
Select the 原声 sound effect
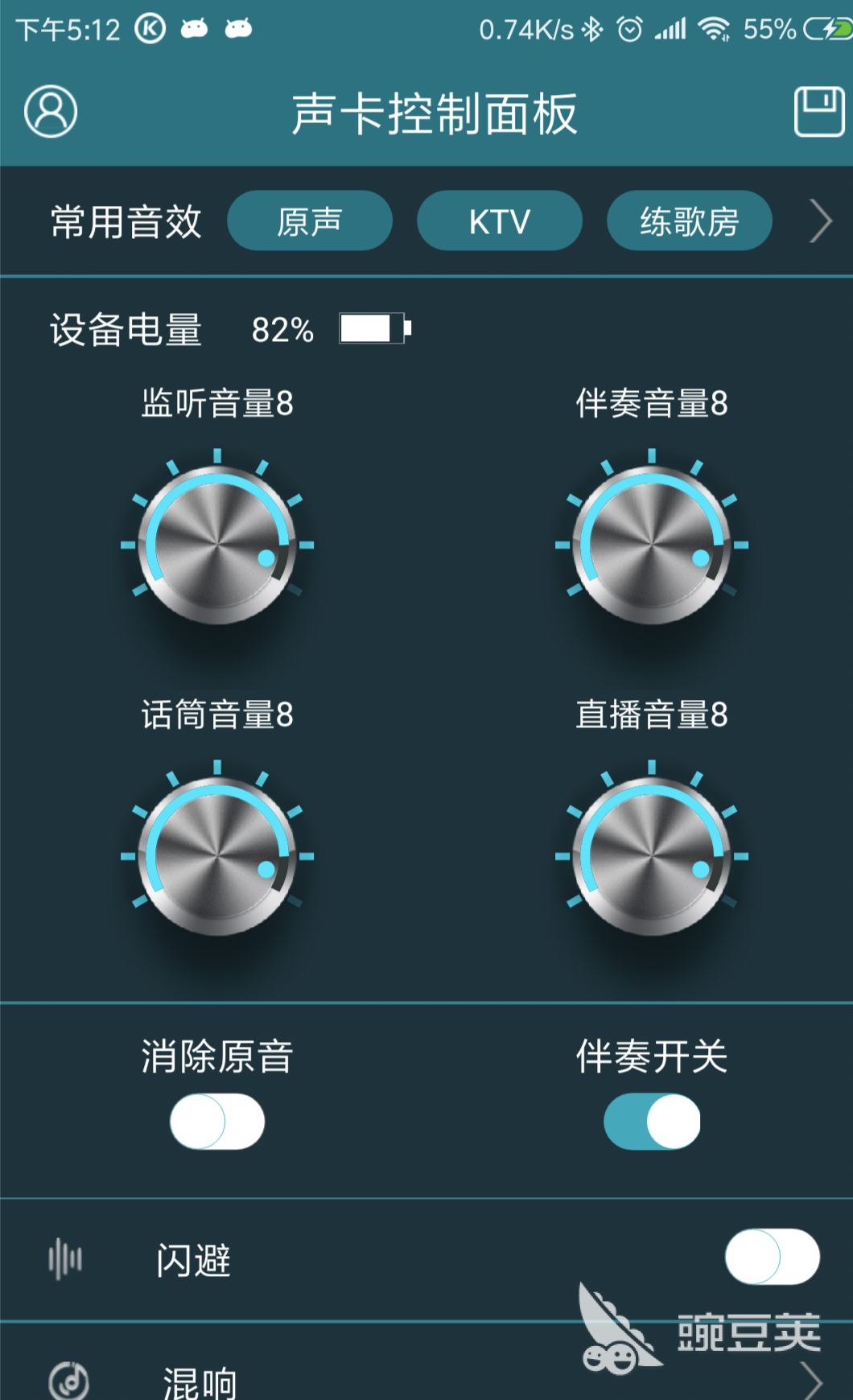pyautogui.click(x=310, y=221)
